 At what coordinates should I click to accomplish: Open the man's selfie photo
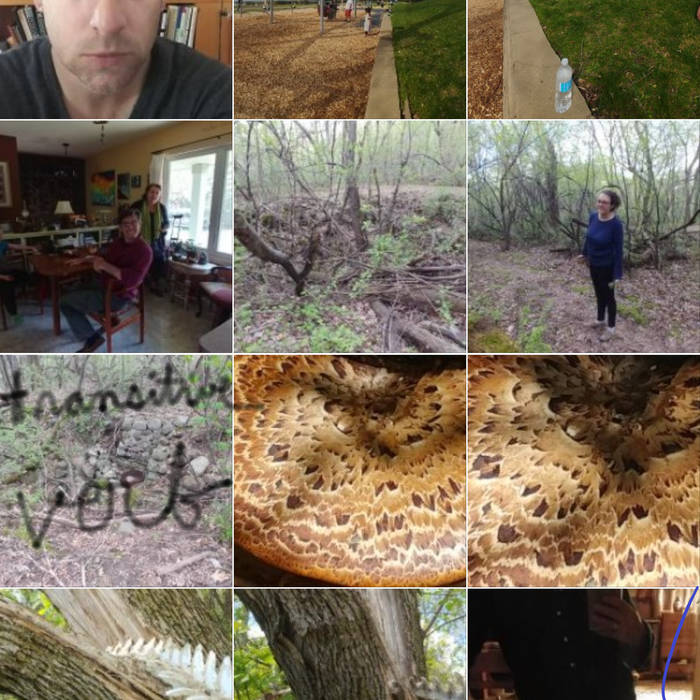pyautogui.click(x=115, y=58)
